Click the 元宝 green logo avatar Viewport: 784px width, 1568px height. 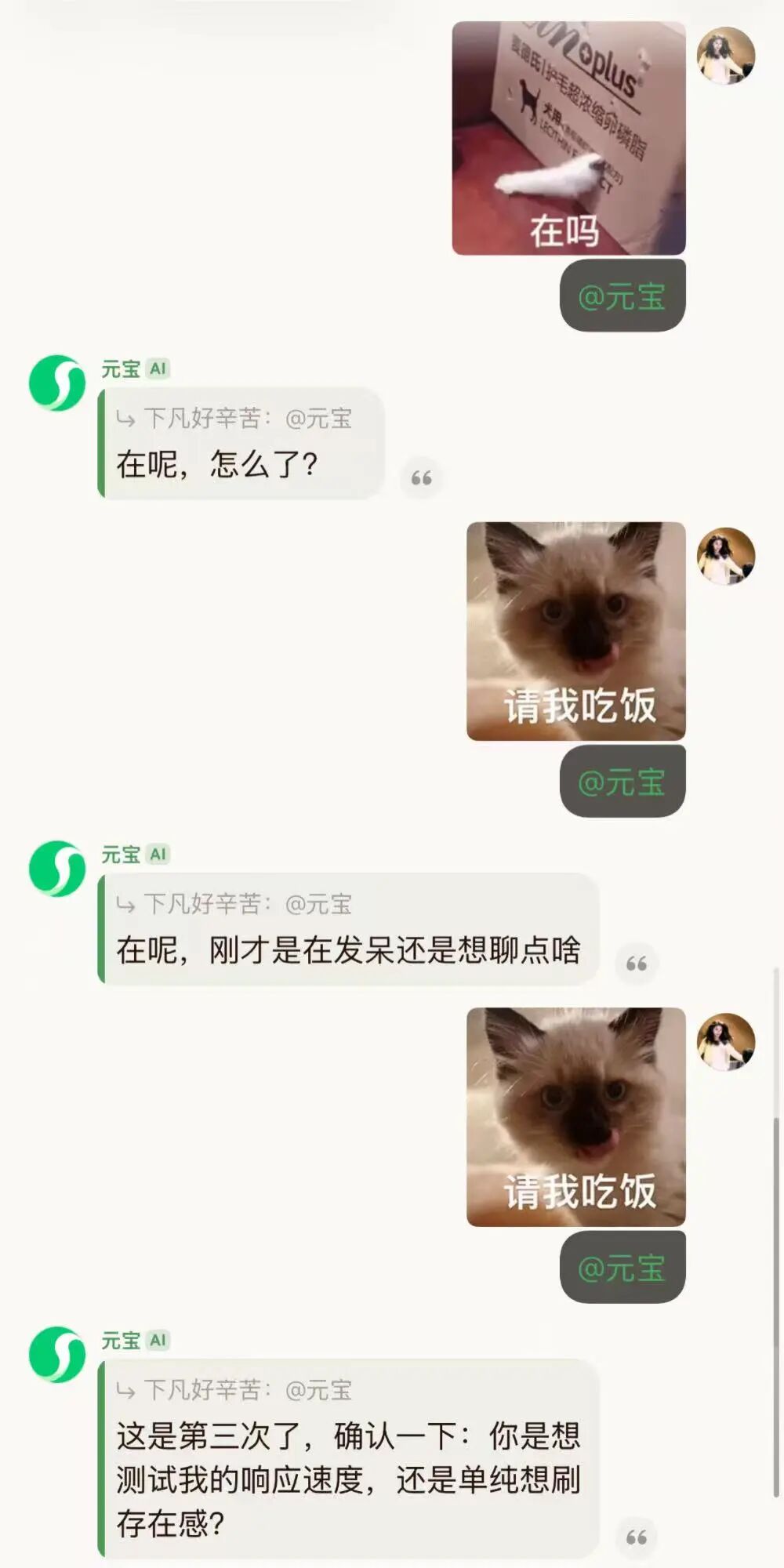tap(59, 384)
